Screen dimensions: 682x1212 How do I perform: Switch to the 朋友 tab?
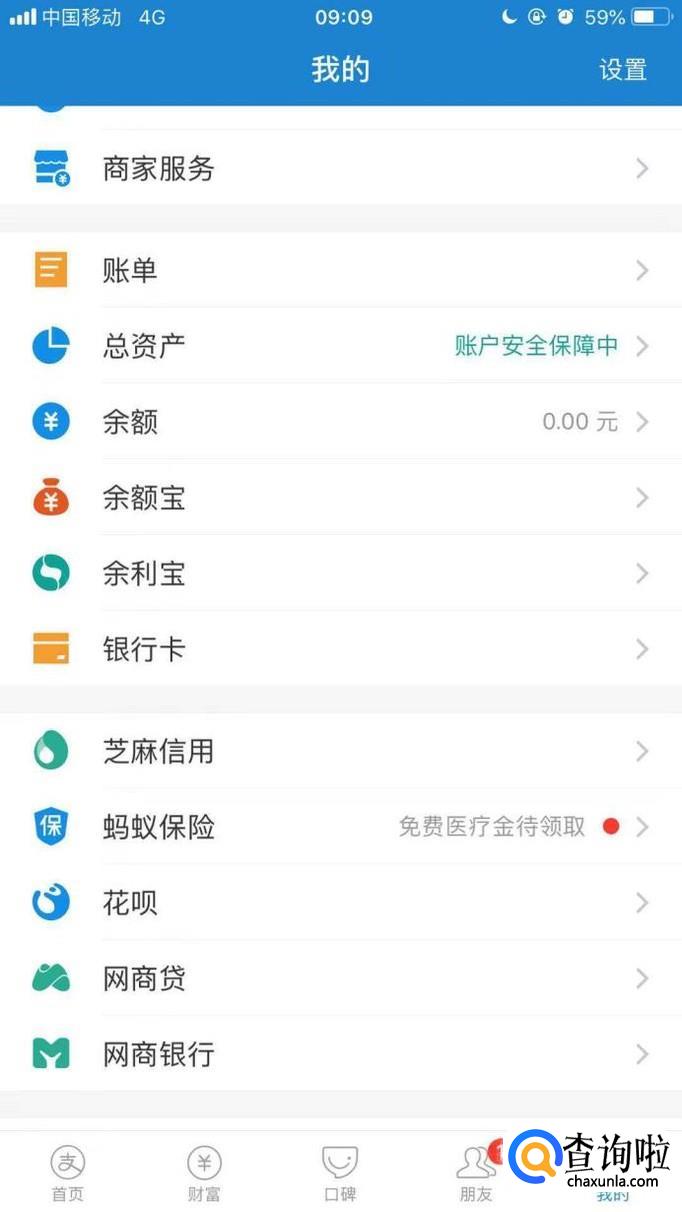click(475, 1172)
